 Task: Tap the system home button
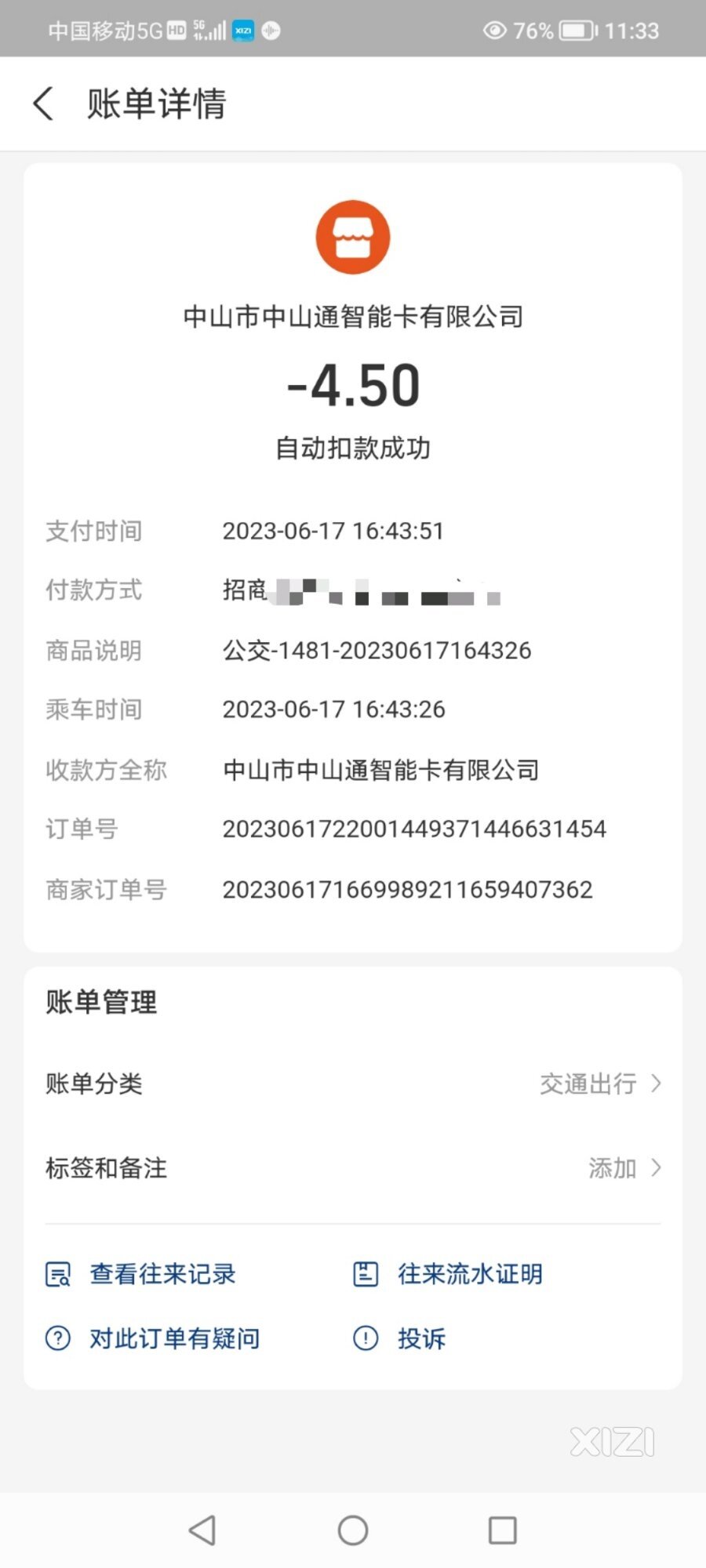coord(353,1530)
